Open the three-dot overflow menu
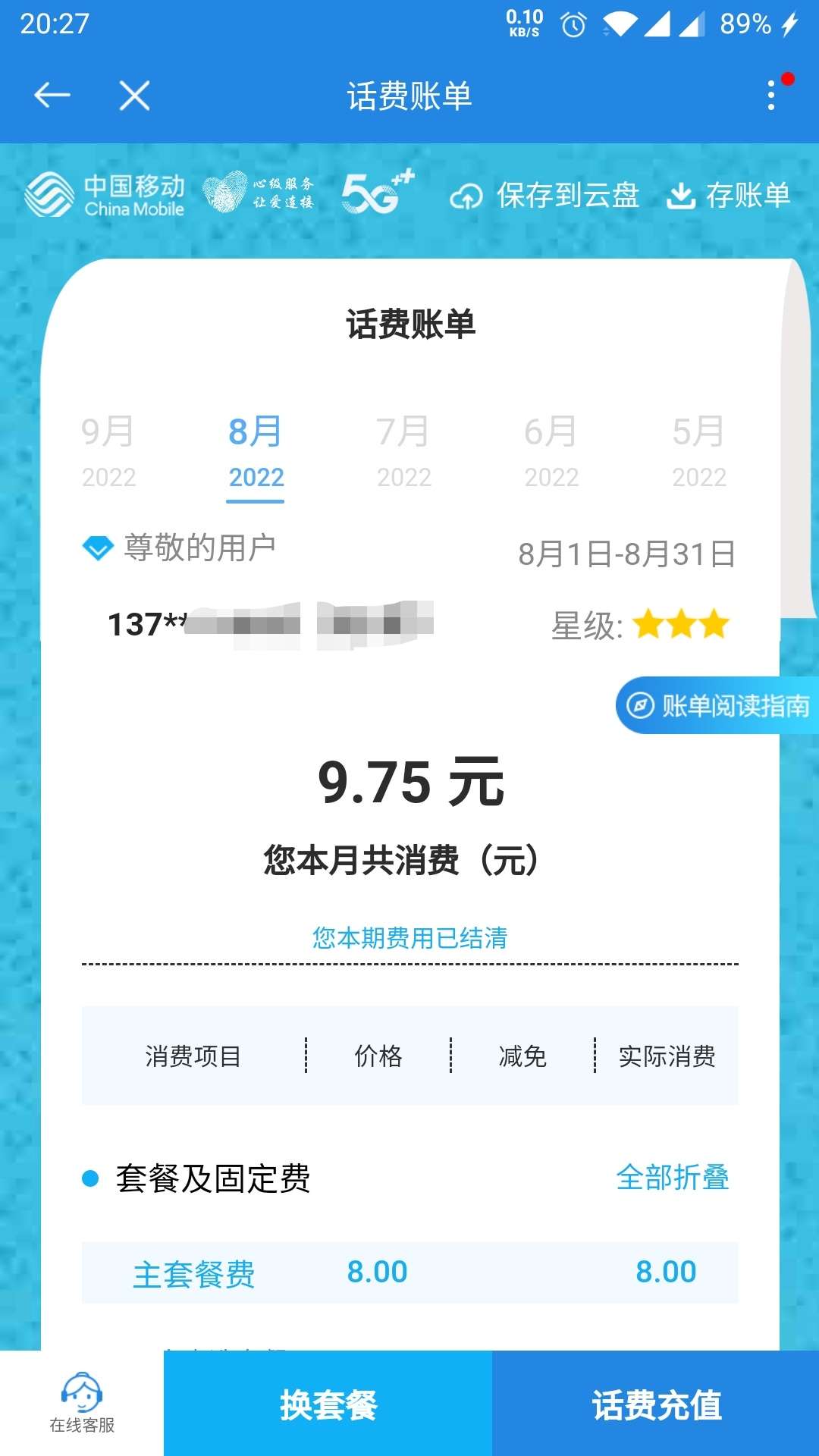The height and width of the screenshot is (1456, 819). (771, 96)
